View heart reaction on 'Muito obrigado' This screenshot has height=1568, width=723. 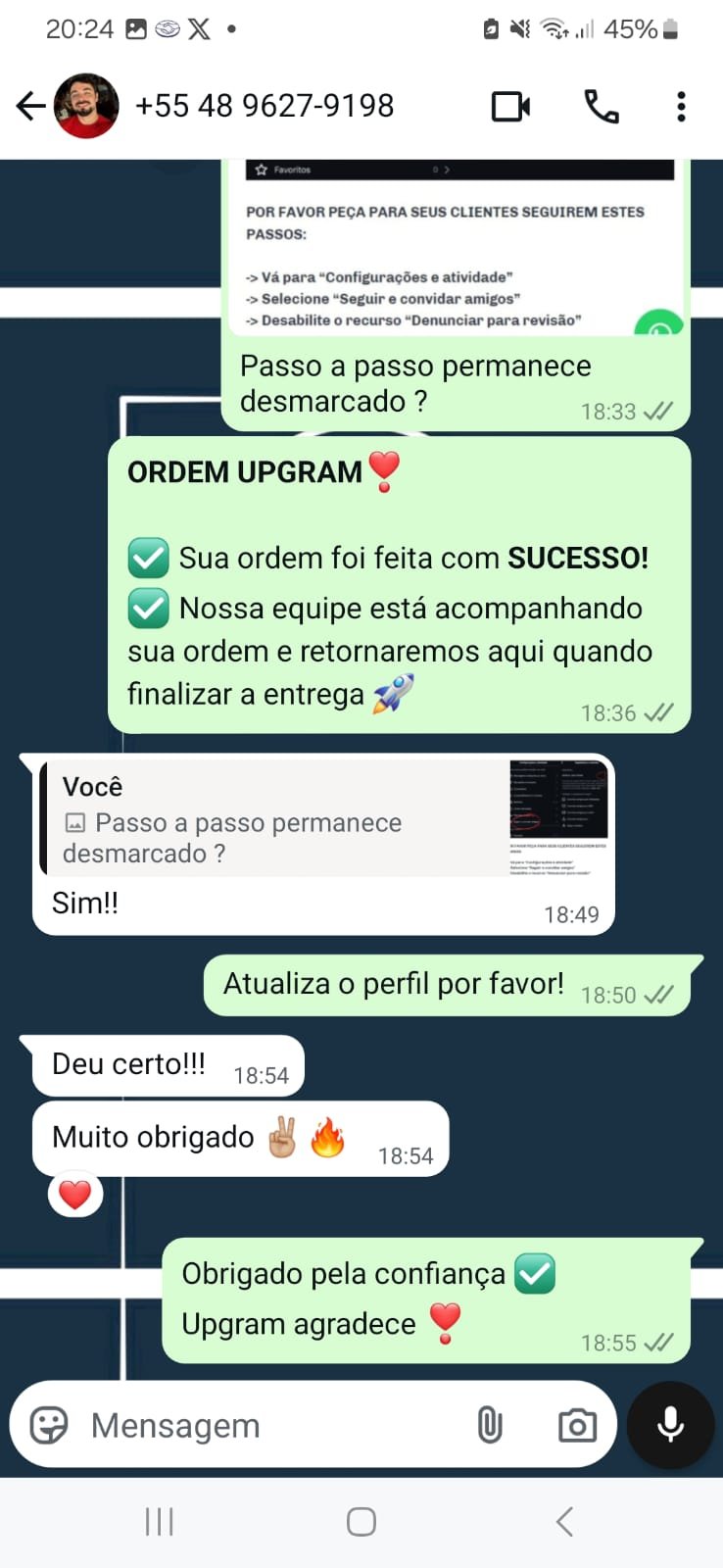coord(75,1195)
